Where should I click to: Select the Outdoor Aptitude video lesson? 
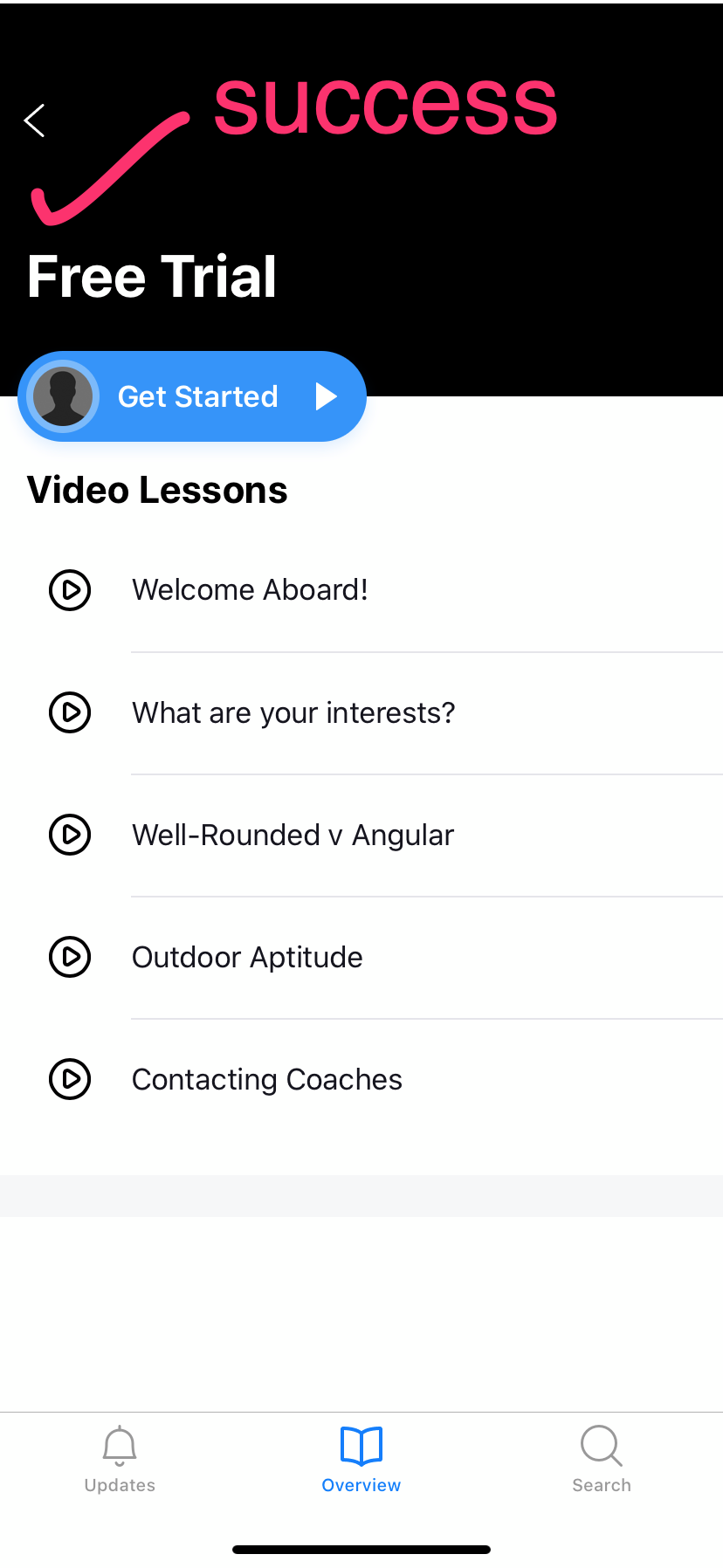pyautogui.click(x=247, y=957)
